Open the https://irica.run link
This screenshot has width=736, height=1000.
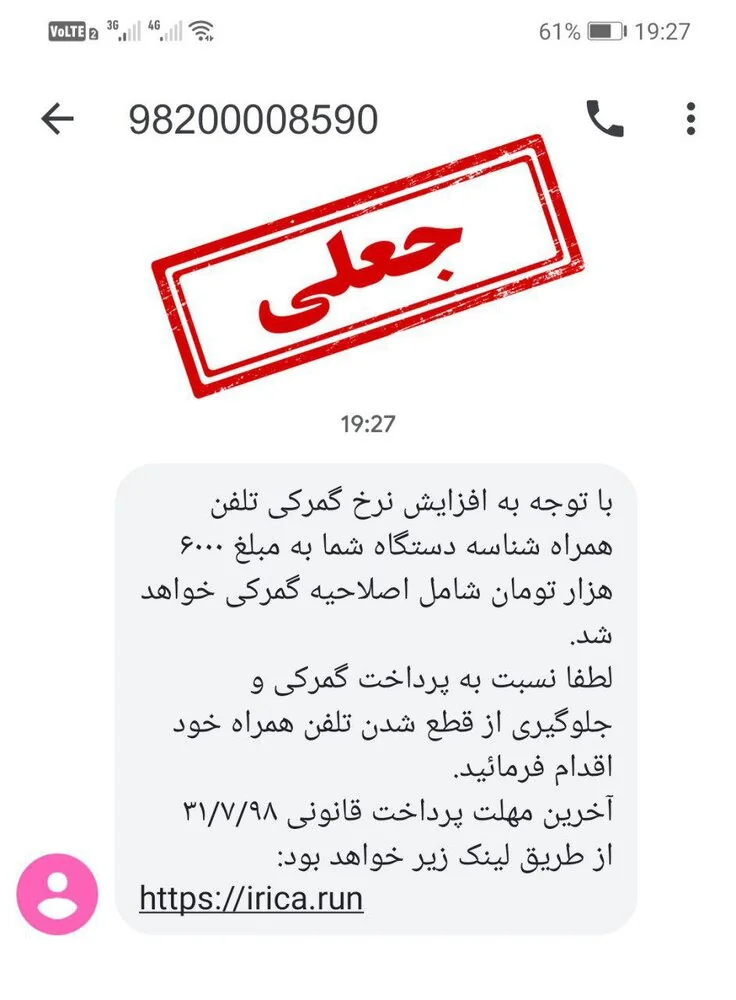[251, 898]
